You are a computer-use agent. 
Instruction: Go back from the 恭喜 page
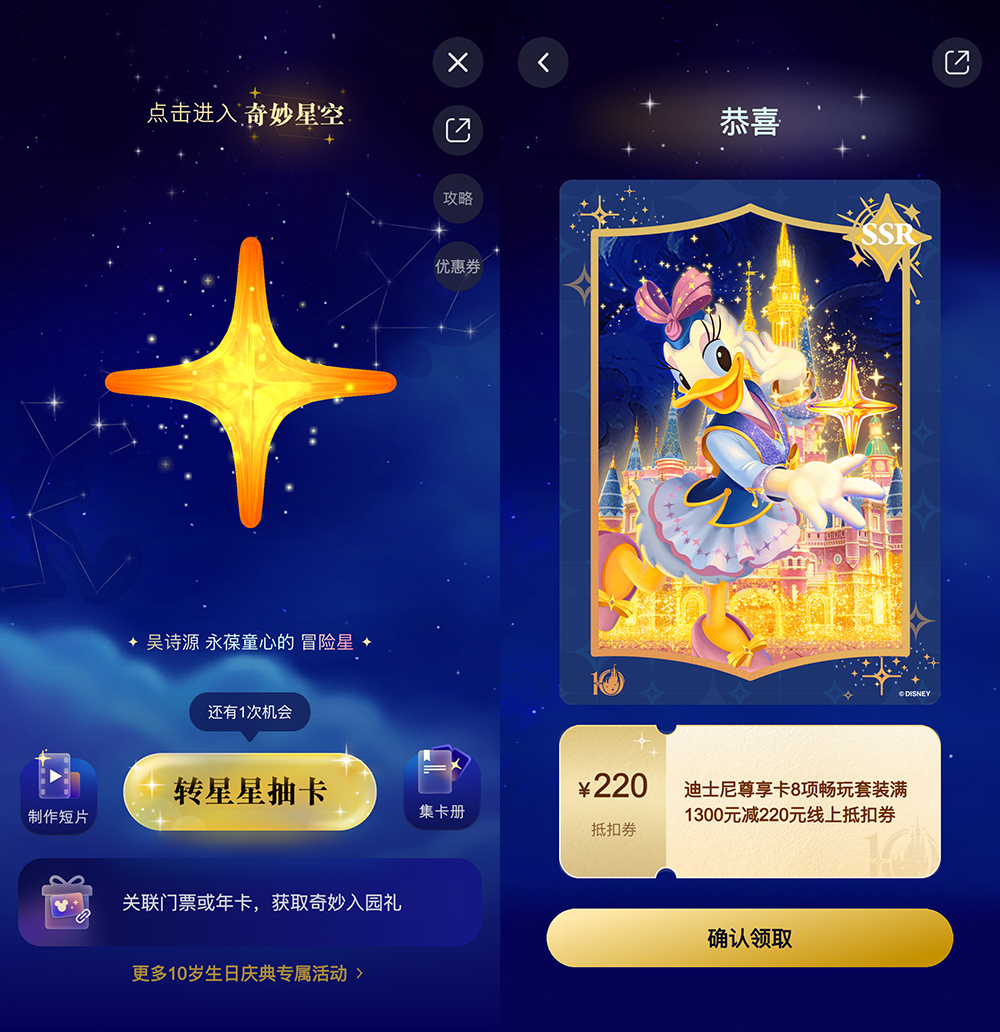543,63
